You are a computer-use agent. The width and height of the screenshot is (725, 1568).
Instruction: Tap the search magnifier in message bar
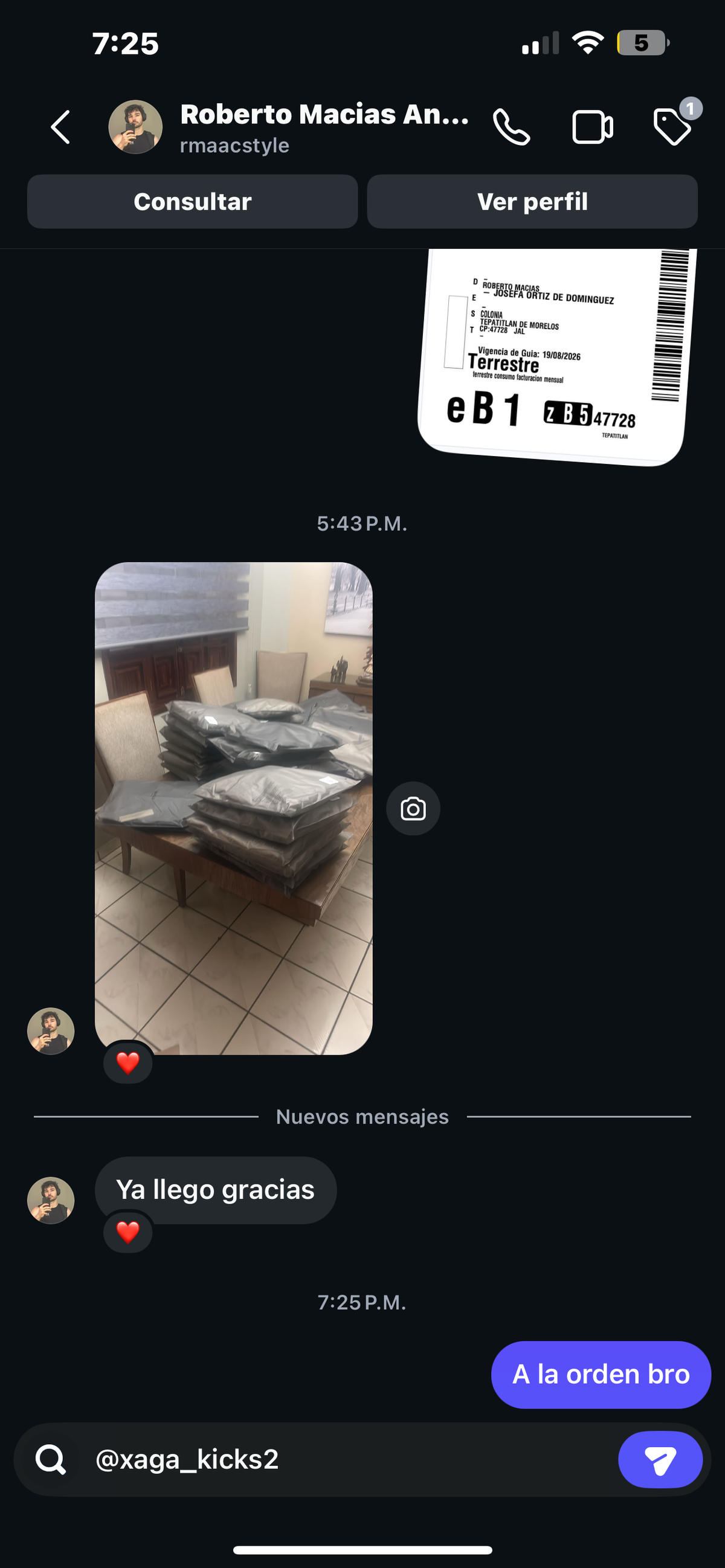pyautogui.click(x=51, y=1459)
